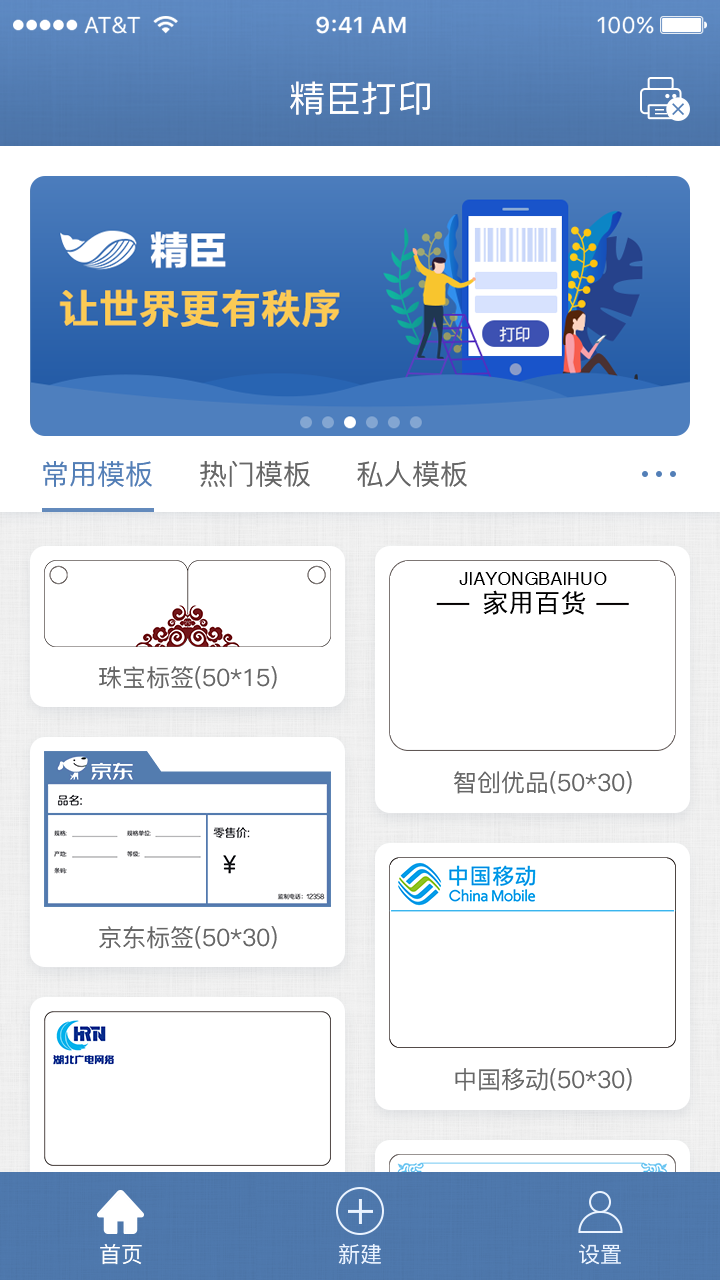720x1280 pixels.
Task: Open the 京东标签(50*30) template
Action: [x=187, y=852]
